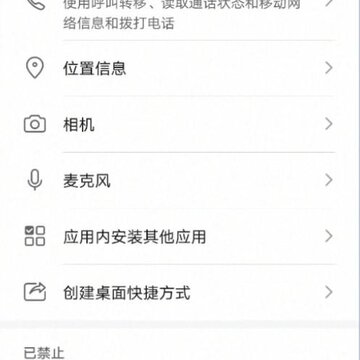Screen dimensions: 360x360
Task: Open 应用内安装其他应用 setting
Action: (x=180, y=236)
